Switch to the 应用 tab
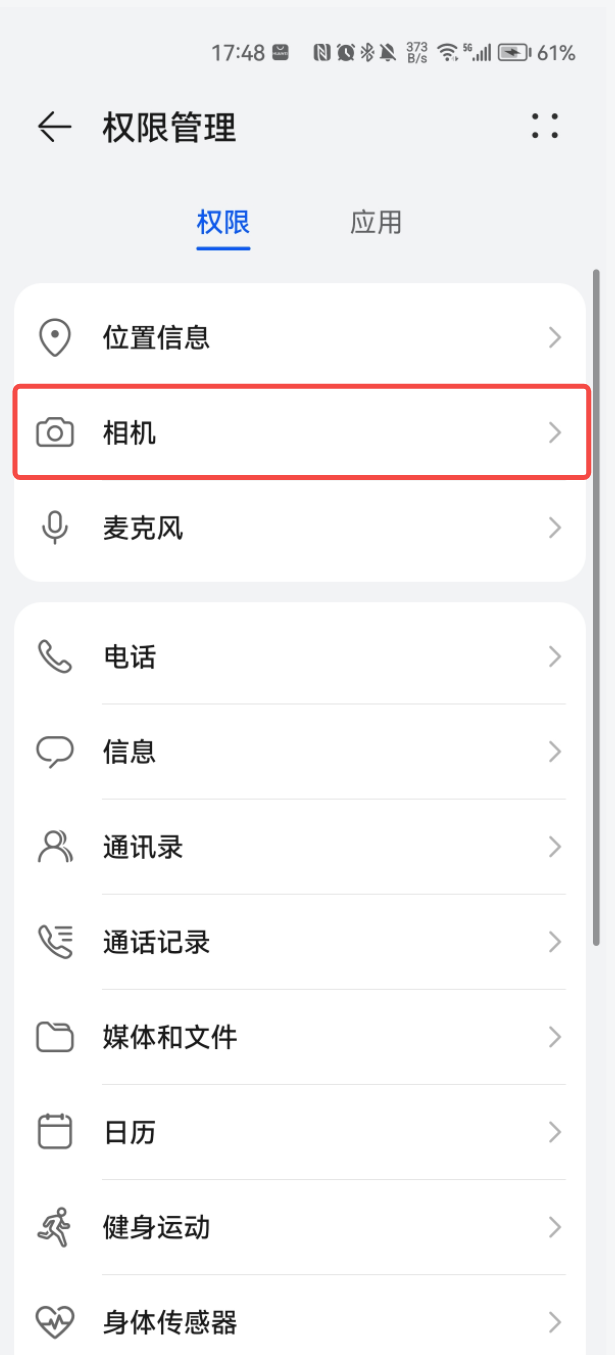This screenshot has width=615, height=1355. point(376,222)
